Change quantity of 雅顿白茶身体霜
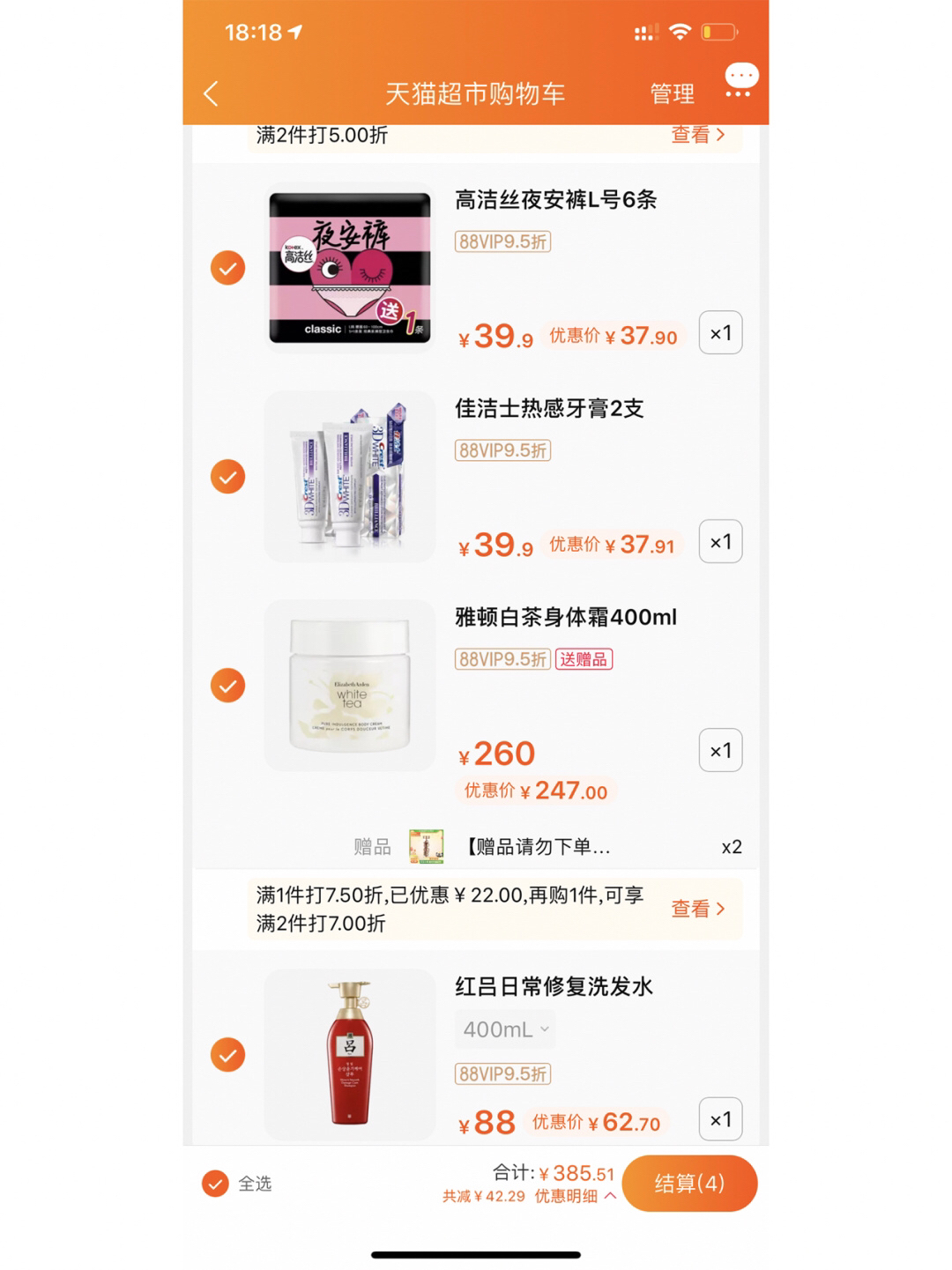The height and width of the screenshot is (1270, 952). 720,751
